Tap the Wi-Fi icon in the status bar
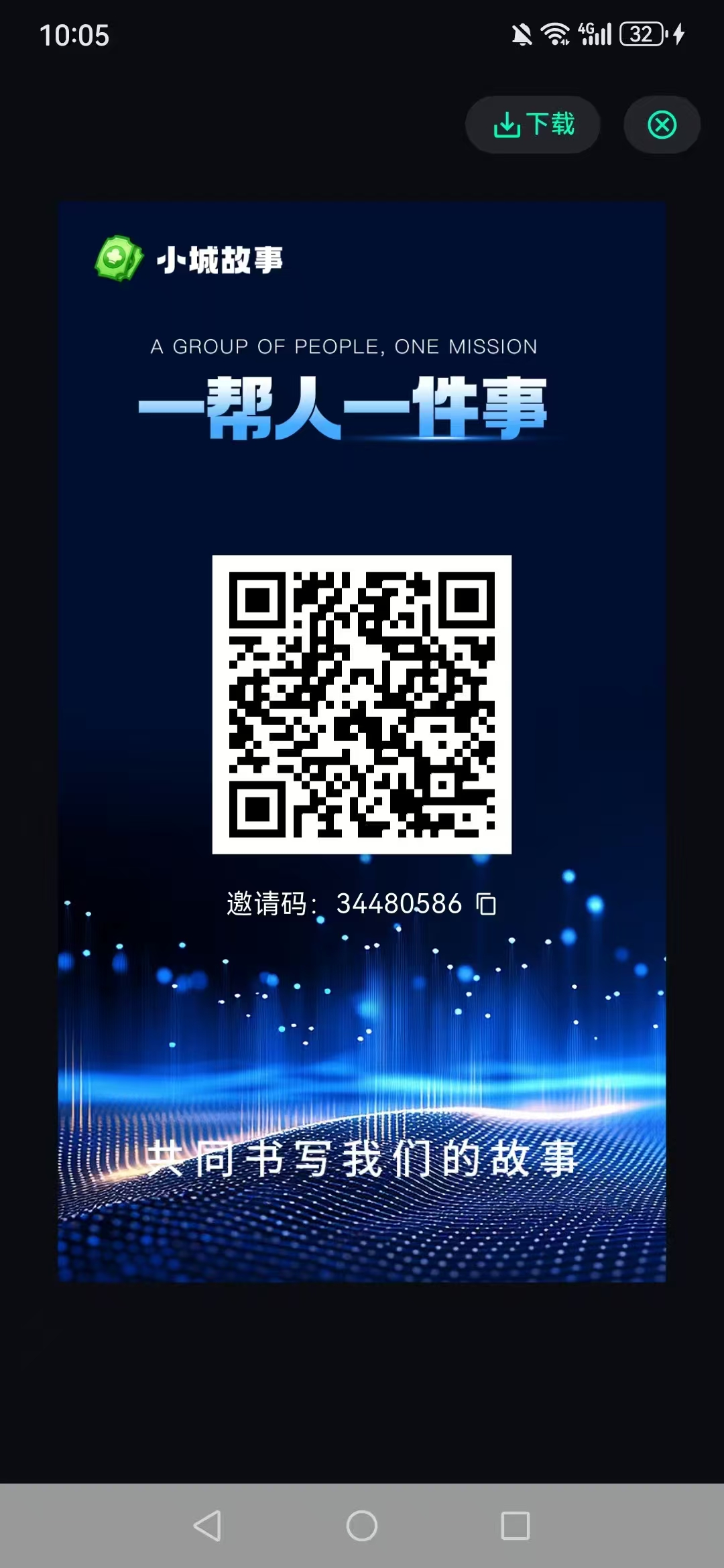The height and width of the screenshot is (1568, 724). coord(555,35)
